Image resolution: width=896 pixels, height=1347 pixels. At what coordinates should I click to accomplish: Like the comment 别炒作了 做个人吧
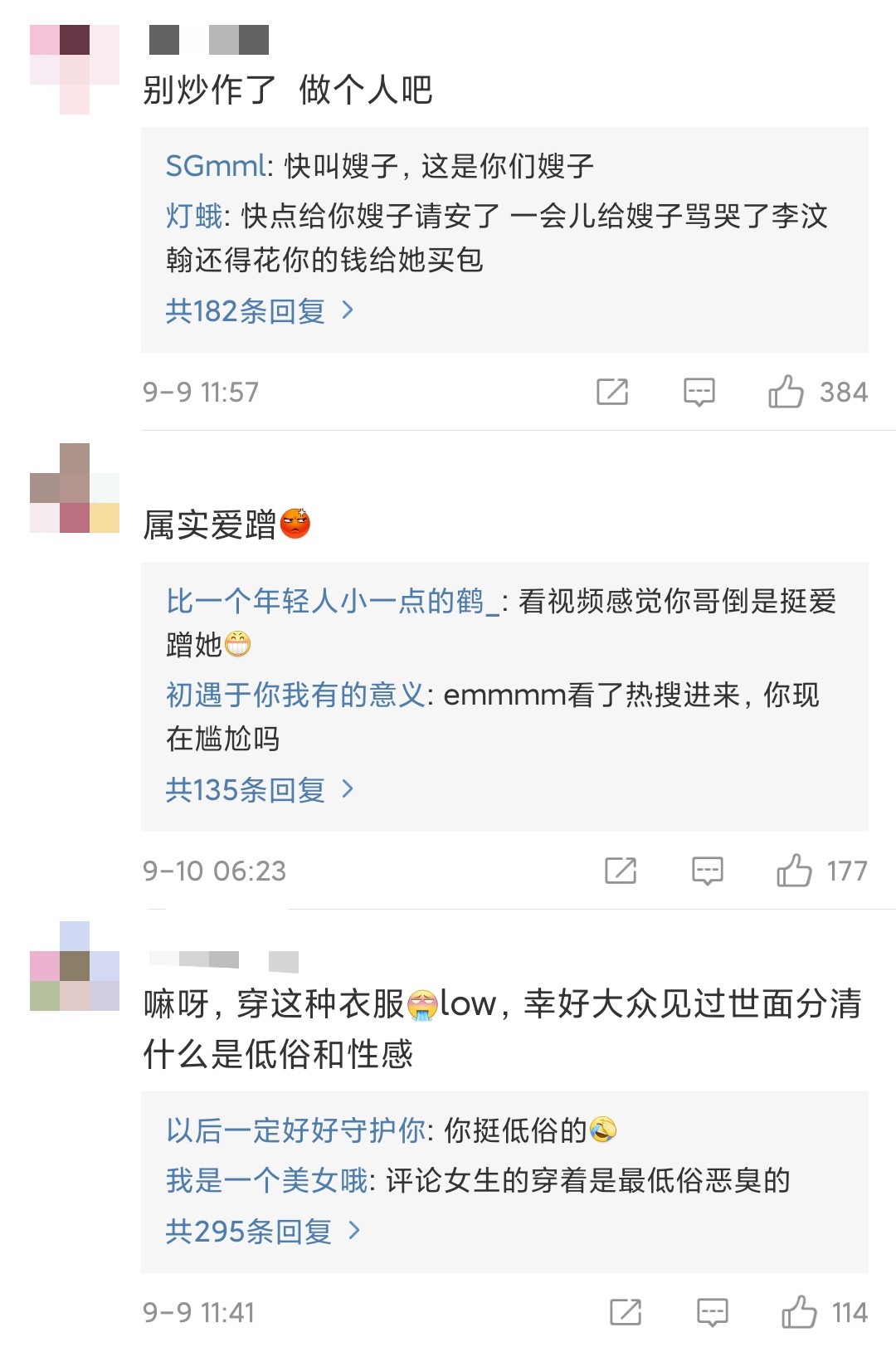pos(786,392)
